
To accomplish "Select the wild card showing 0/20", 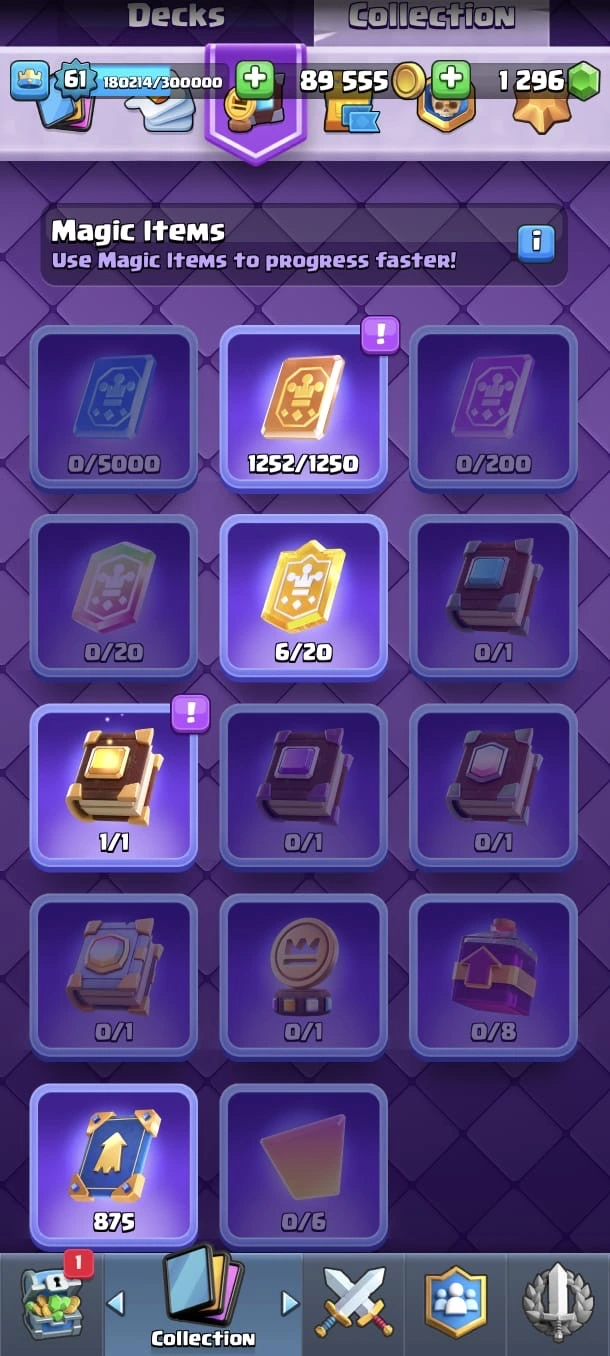I will pyautogui.click(x=113, y=596).
